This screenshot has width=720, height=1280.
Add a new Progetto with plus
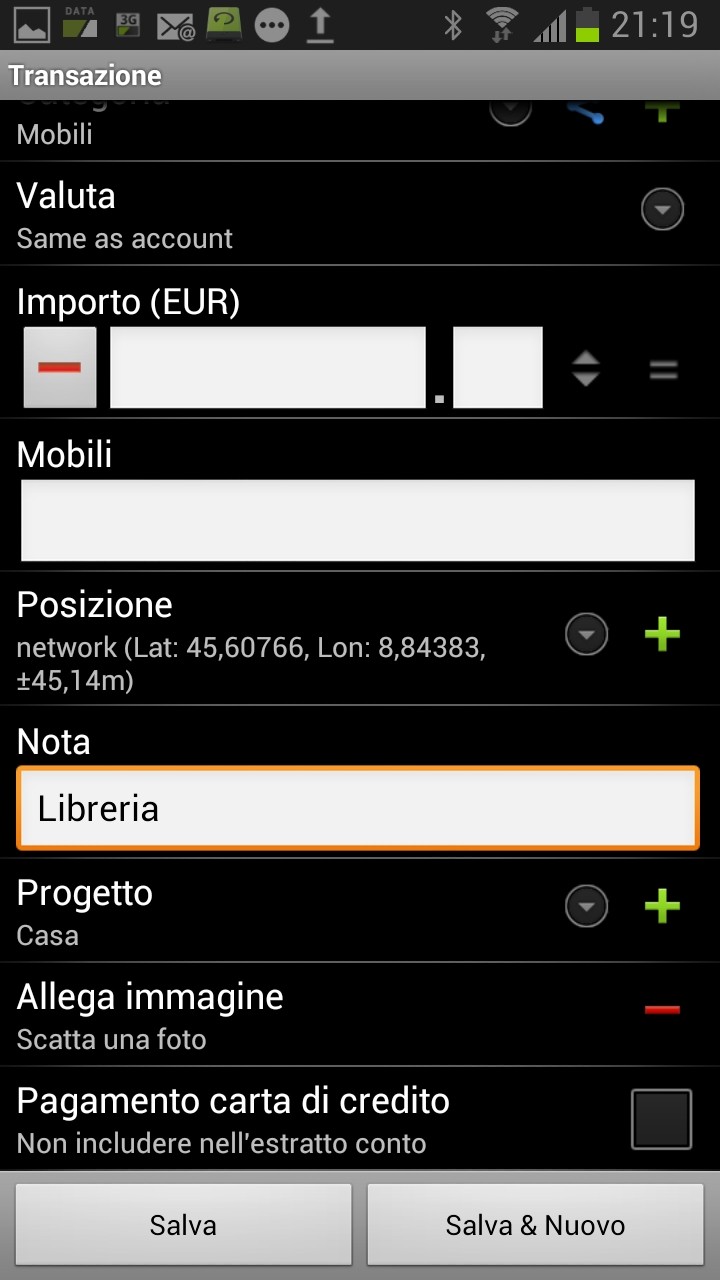(662, 906)
